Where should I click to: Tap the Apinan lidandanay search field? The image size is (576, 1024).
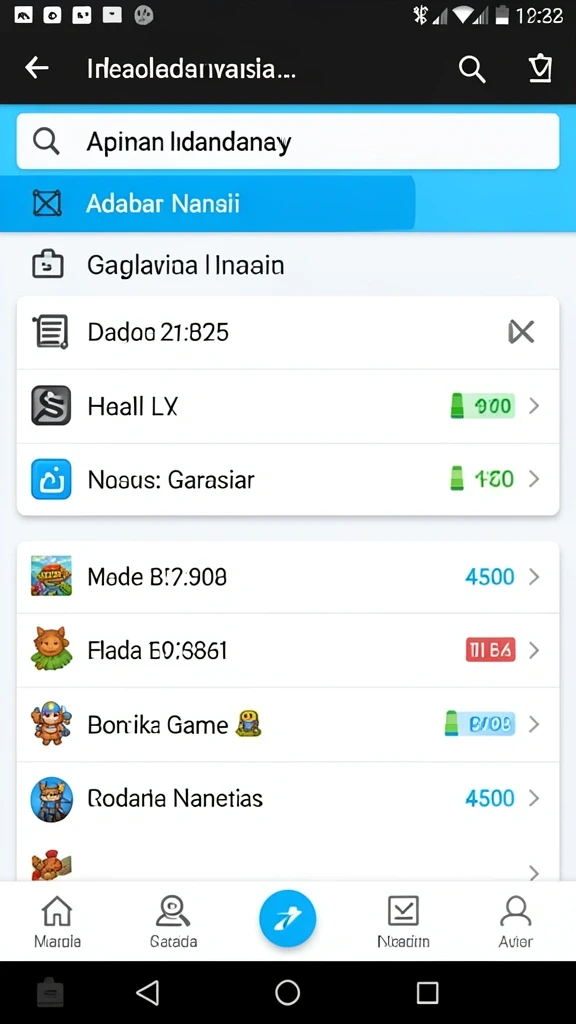click(288, 141)
